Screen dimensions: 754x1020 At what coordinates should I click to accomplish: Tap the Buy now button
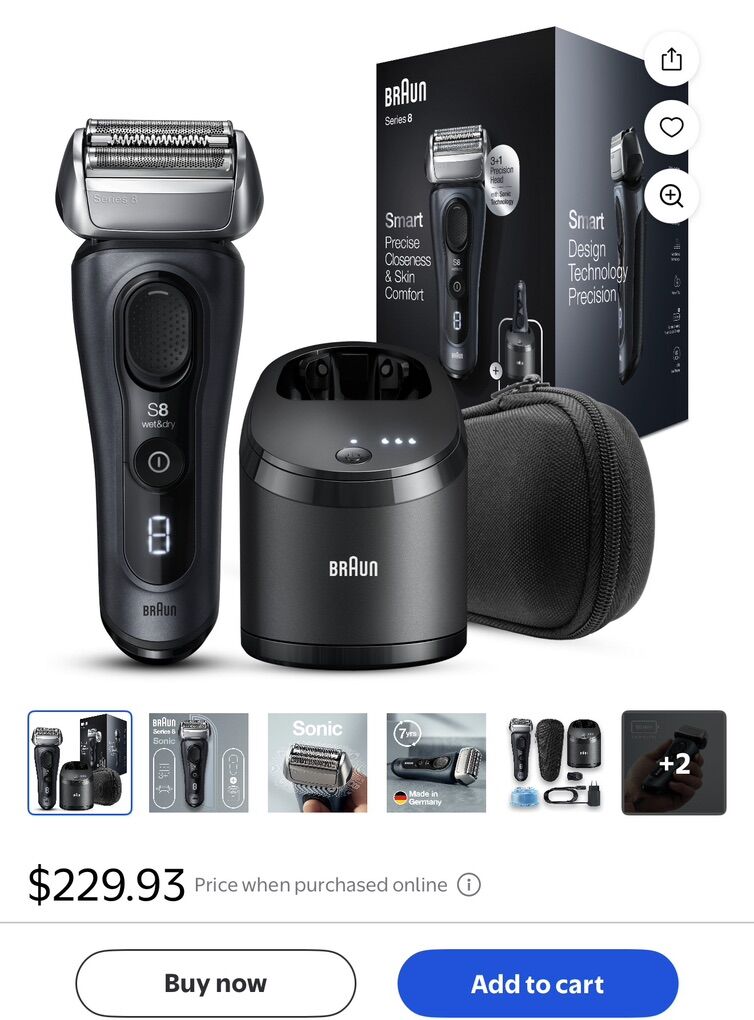[216, 983]
